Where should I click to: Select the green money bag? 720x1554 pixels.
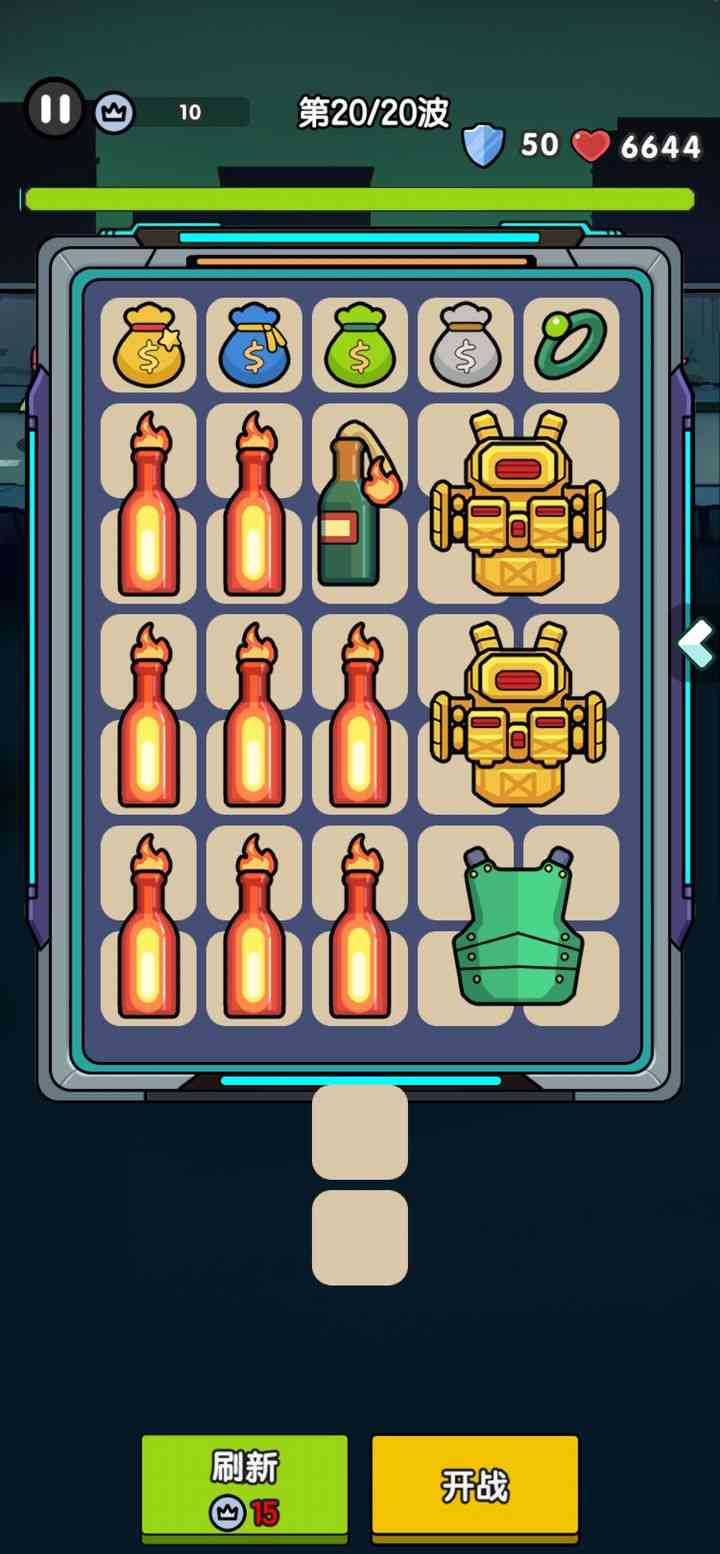click(360, 345)
